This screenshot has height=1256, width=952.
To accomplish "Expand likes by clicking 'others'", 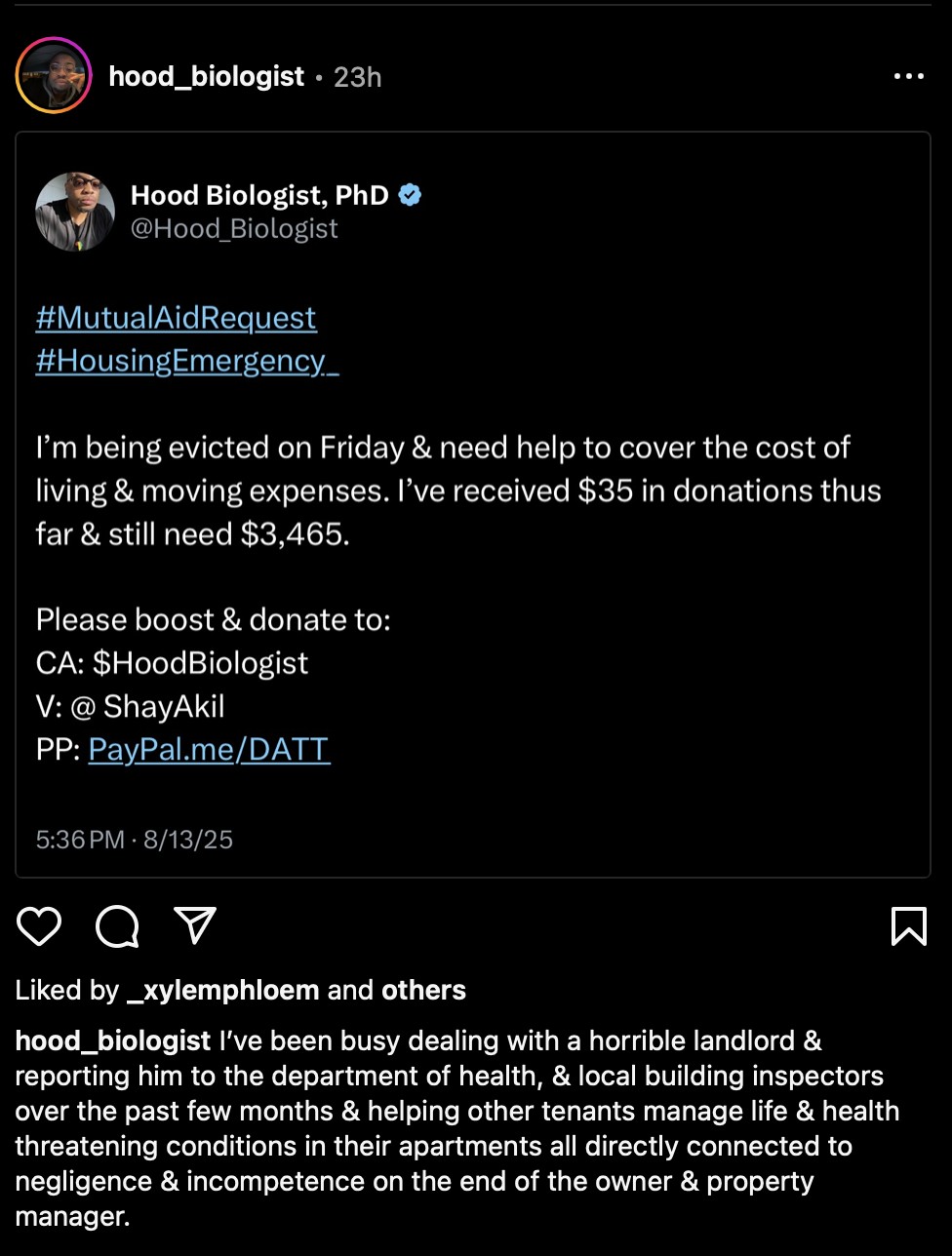I will click(x=422, y=990).
